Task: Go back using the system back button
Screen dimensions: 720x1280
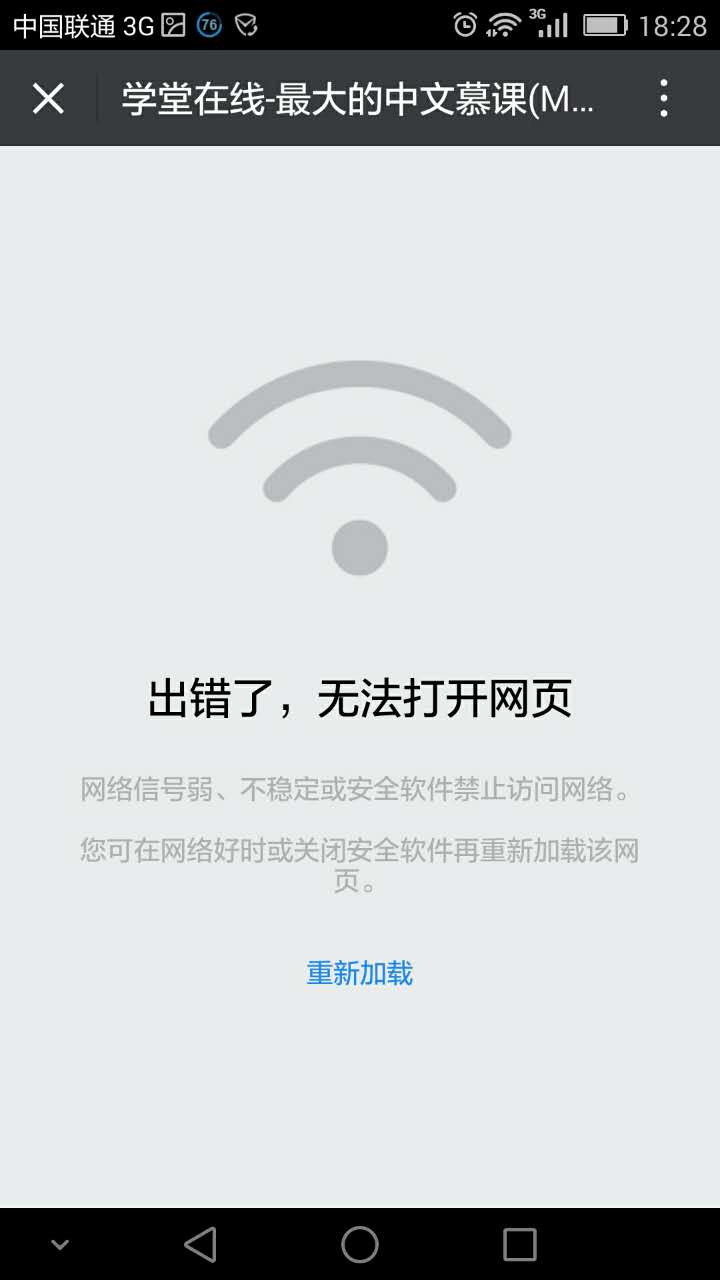Action: click(x=201, y=1244)
